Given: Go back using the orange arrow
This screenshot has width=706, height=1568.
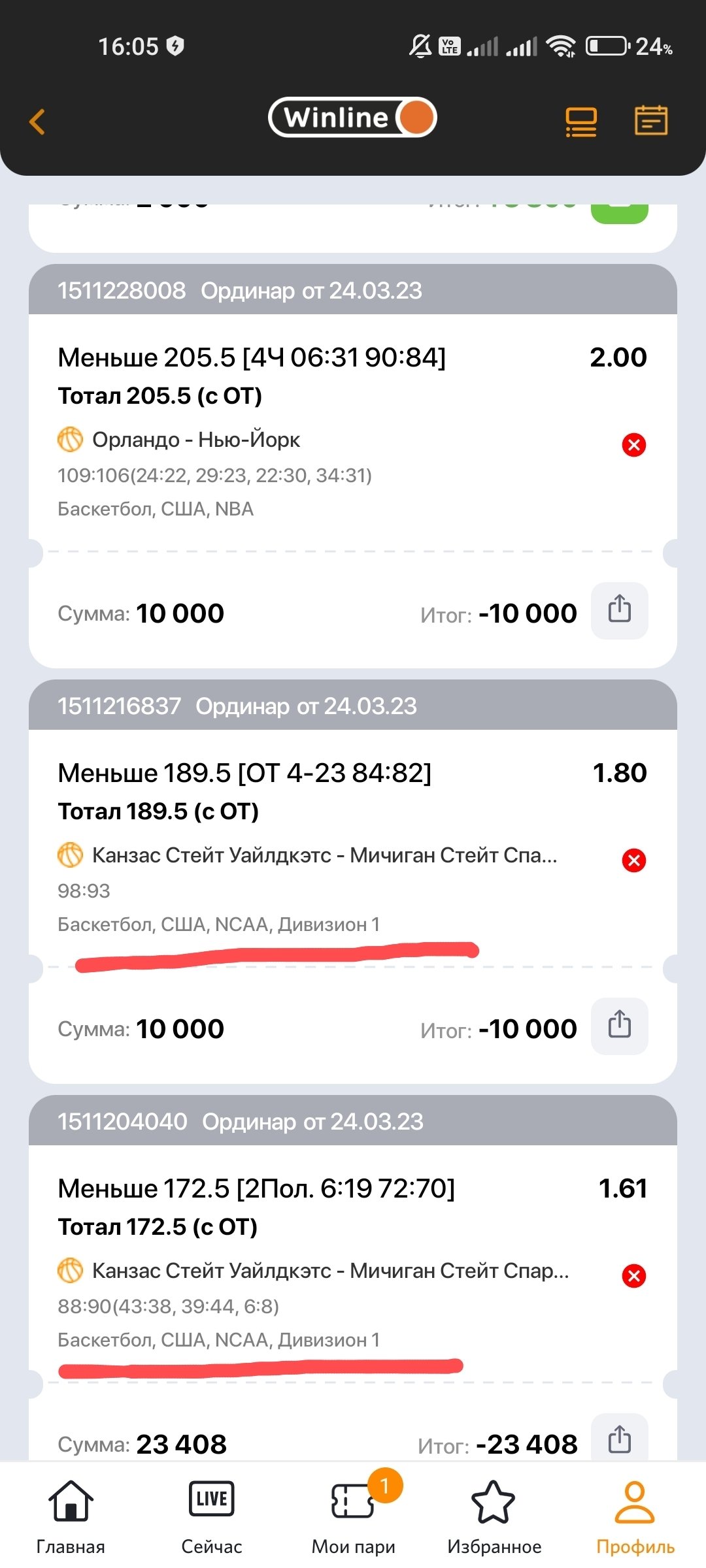Looking at the screenshot, I should [x=37, y=122].
